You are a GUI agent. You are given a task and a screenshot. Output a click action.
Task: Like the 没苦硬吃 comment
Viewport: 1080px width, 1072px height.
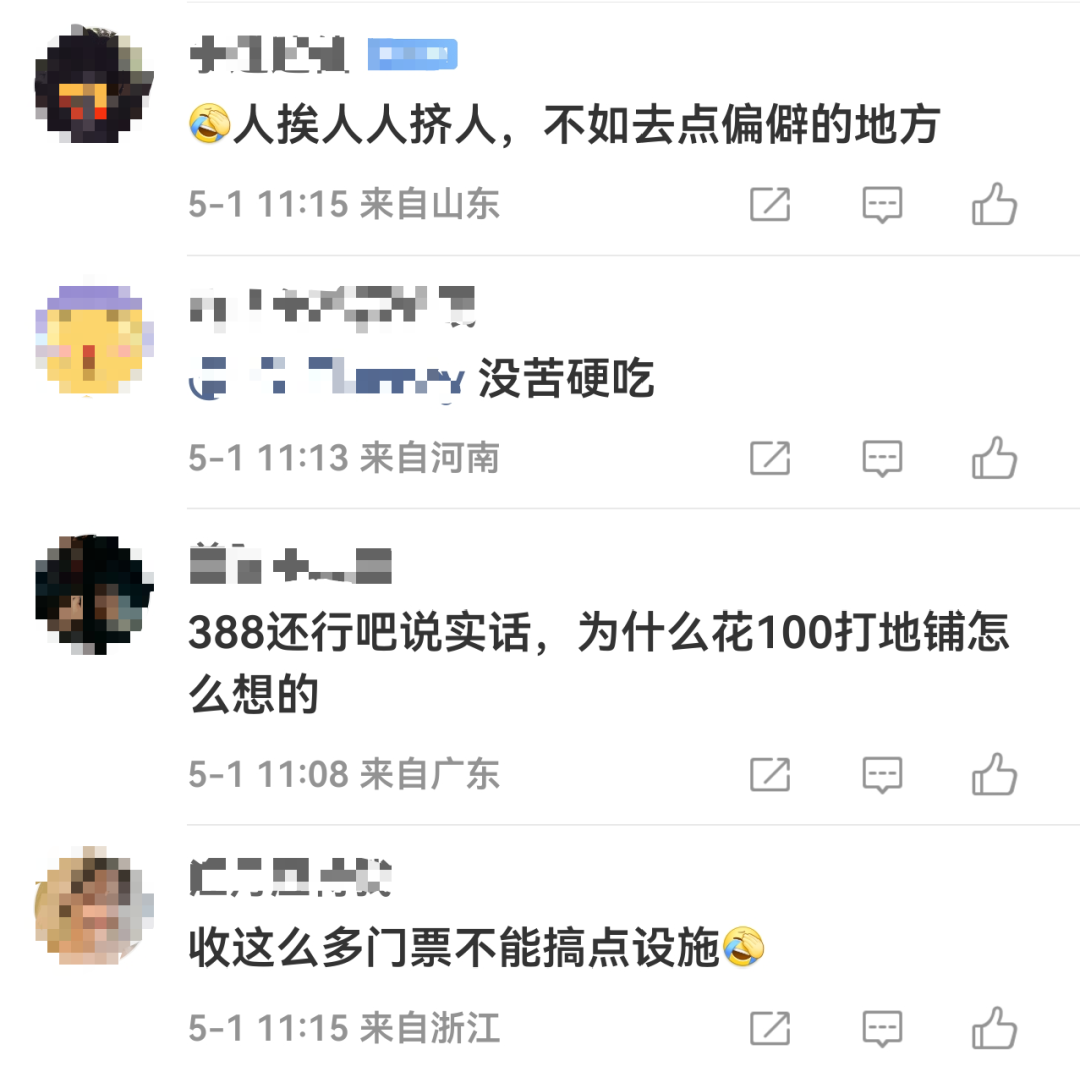tap(994, 457)
